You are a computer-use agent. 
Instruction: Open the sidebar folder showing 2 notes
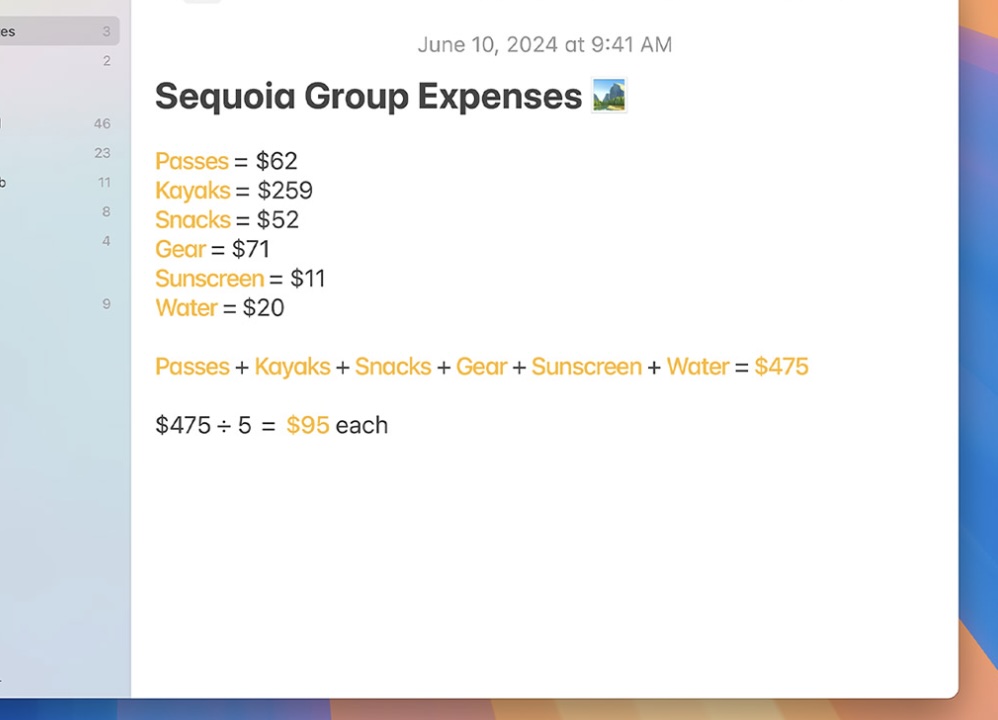click(x=58, y=61)
